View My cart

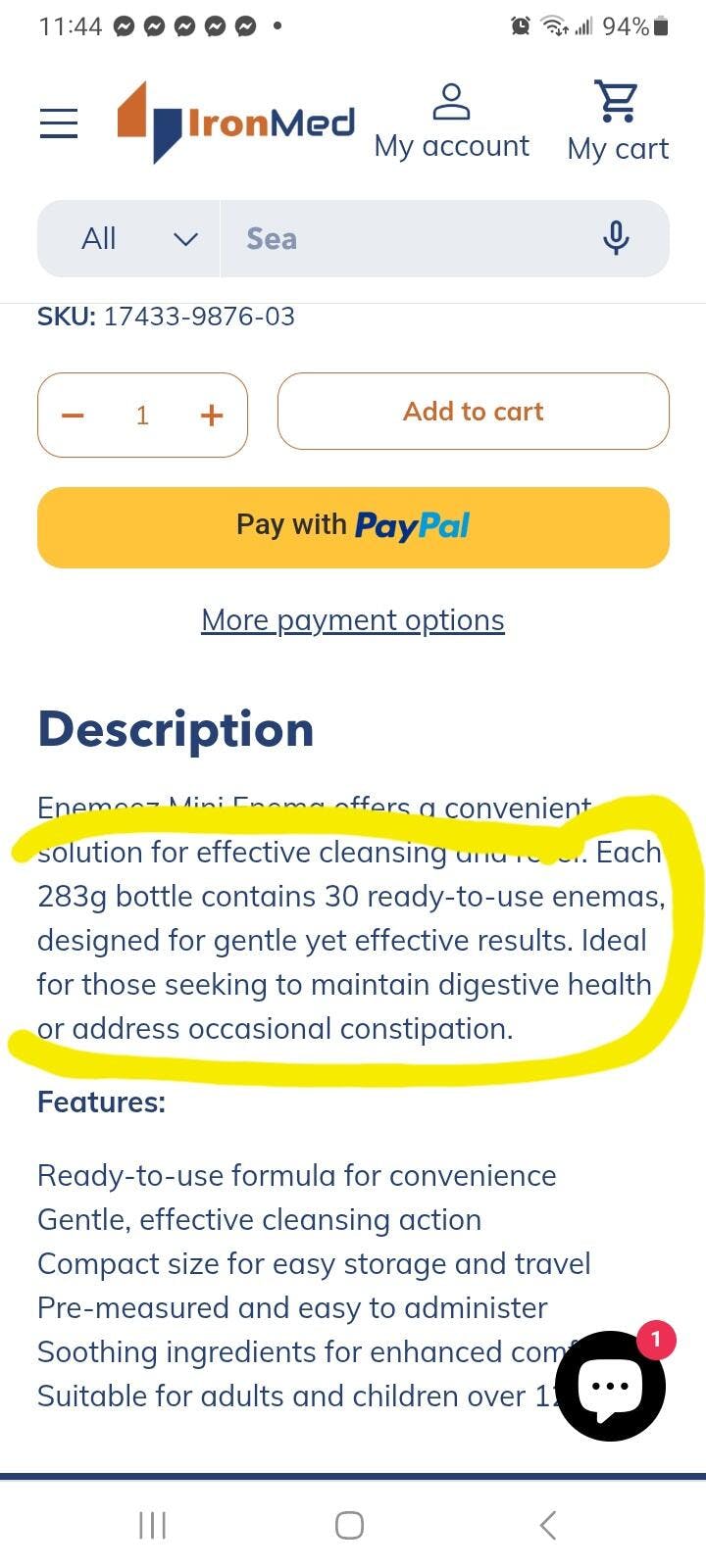point(618,122)
